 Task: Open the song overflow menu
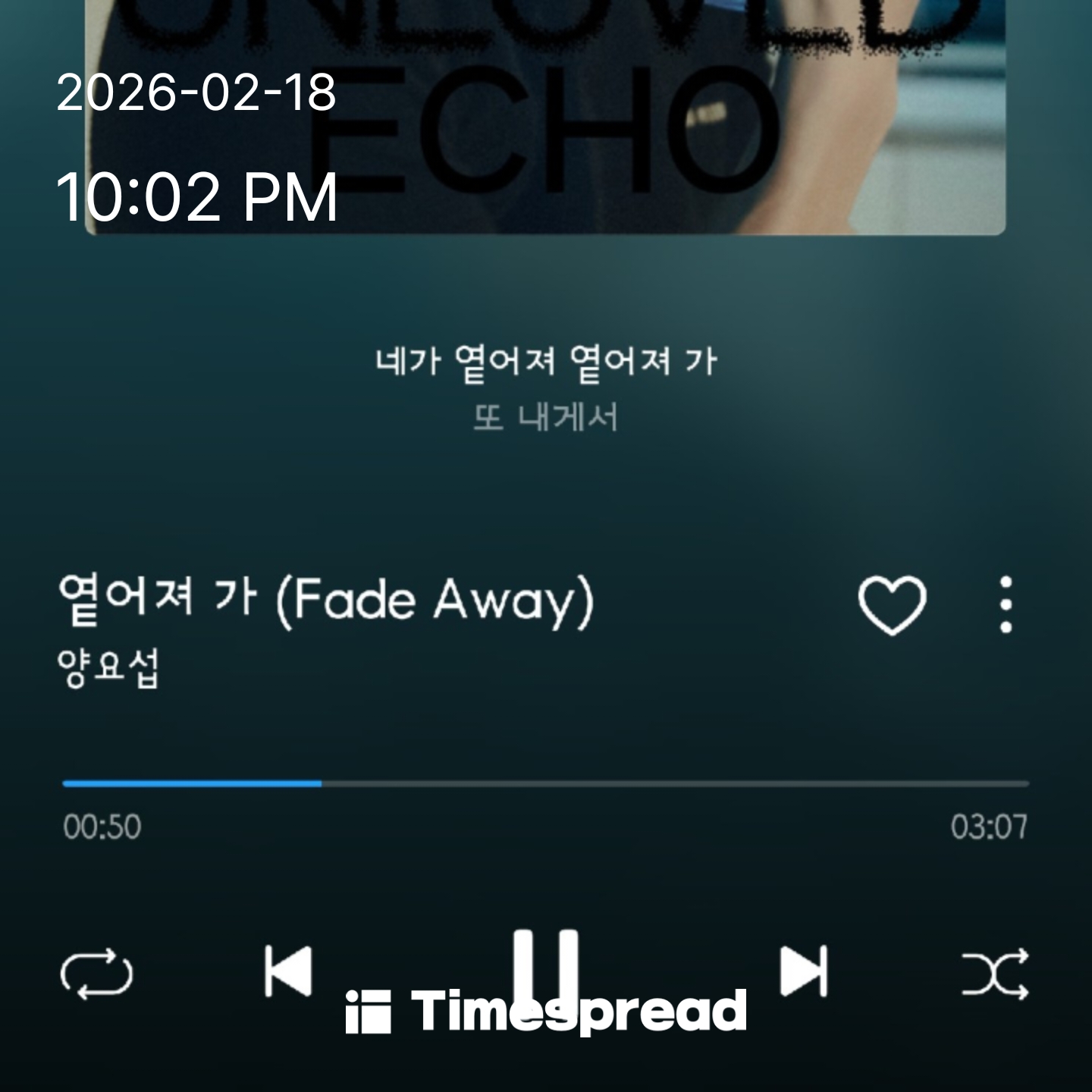pyautogui.click(x=1006, y=604)
